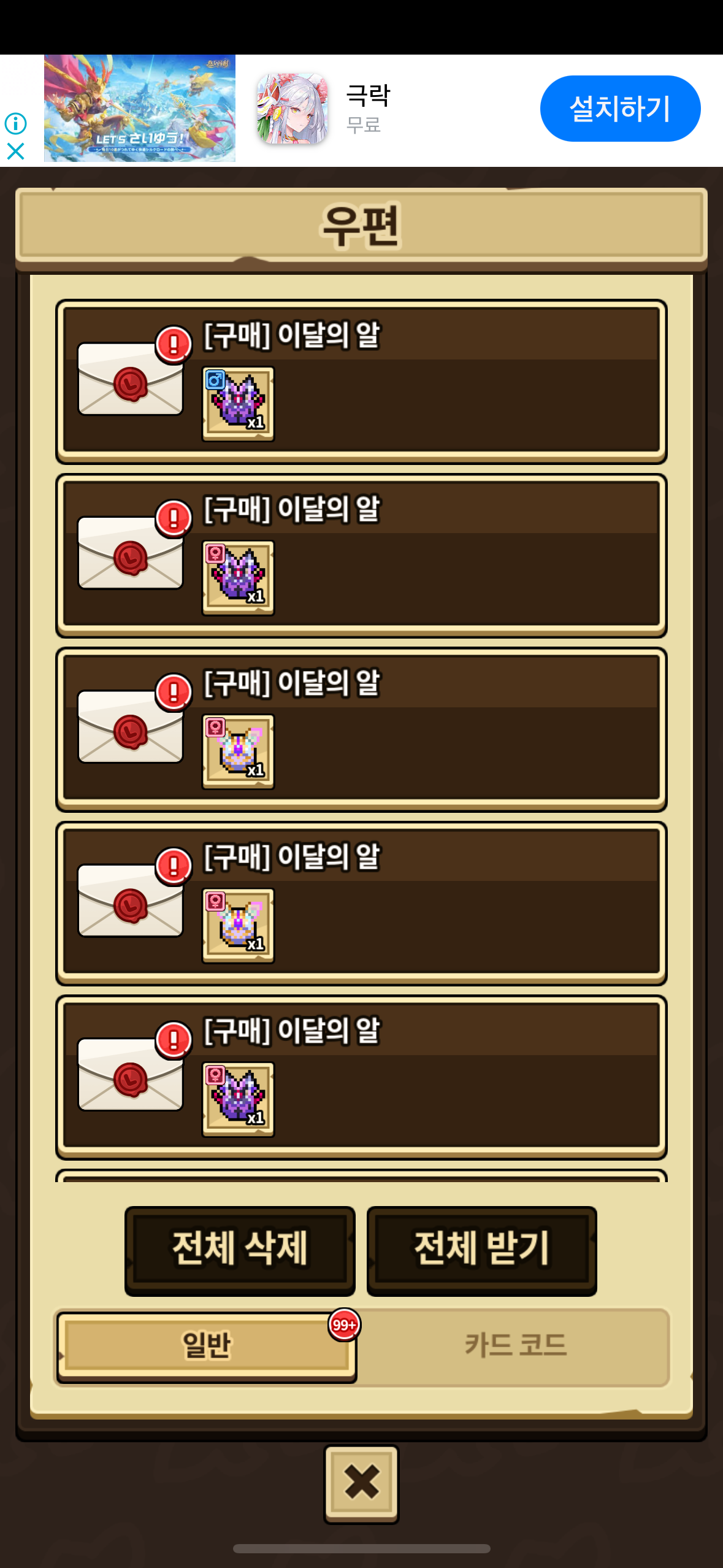Open the first 이달의 알 mail with the male egg

click(361, 382)
